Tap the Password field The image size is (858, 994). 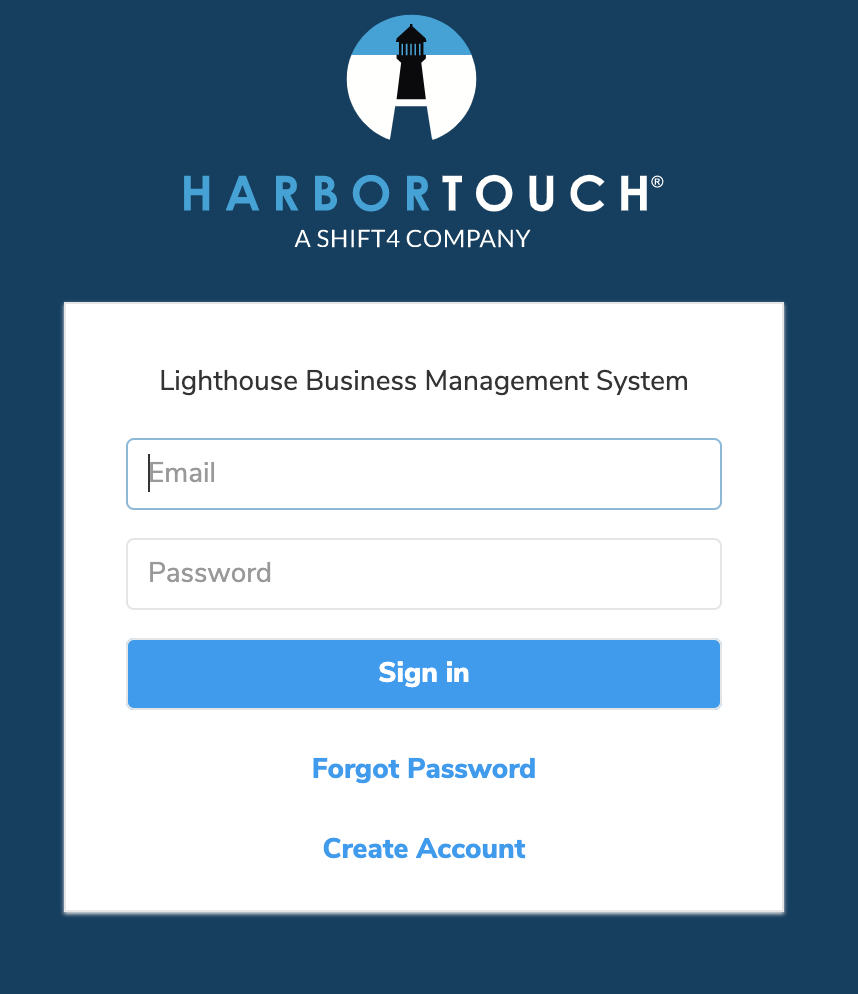pyautogui.click(x=423, y=574)
